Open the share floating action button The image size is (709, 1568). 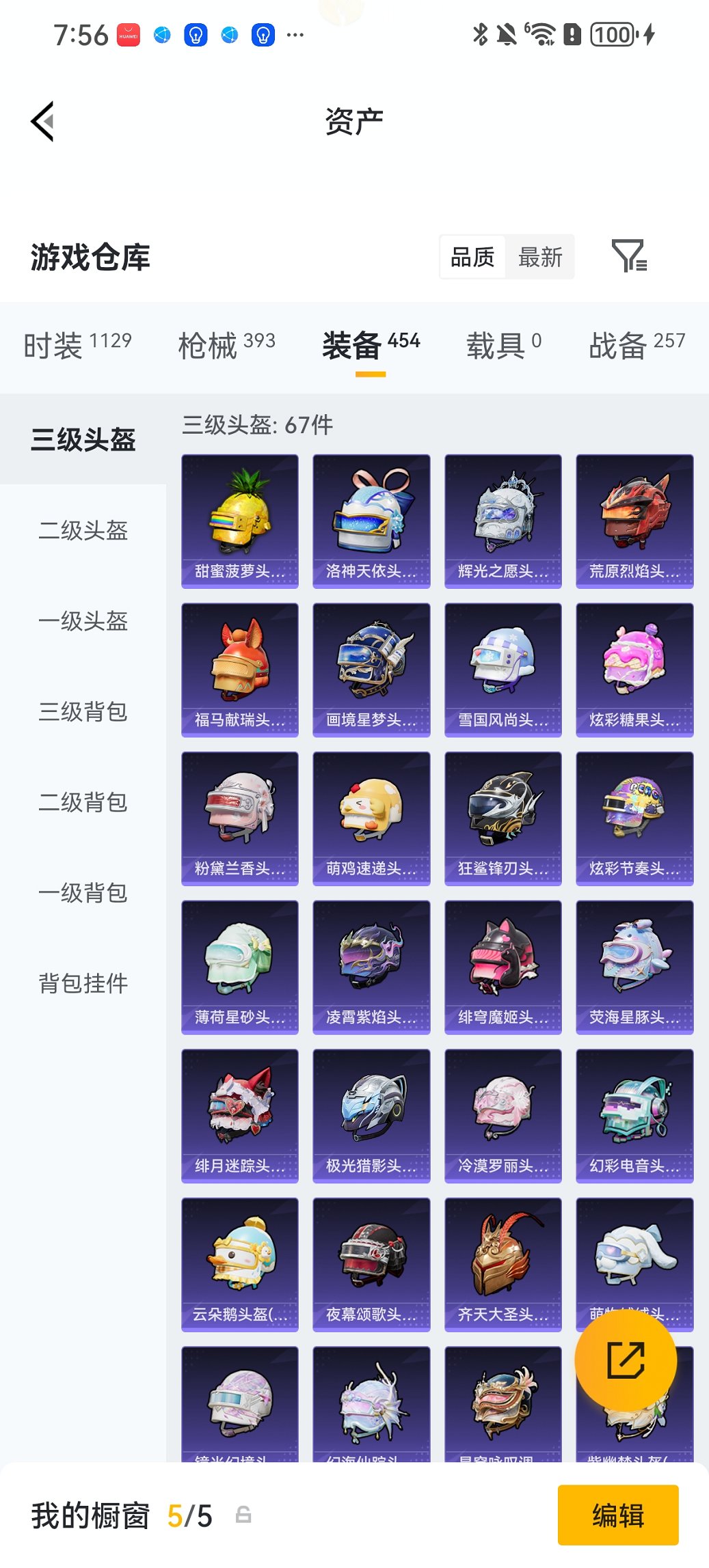point(626,1360)
